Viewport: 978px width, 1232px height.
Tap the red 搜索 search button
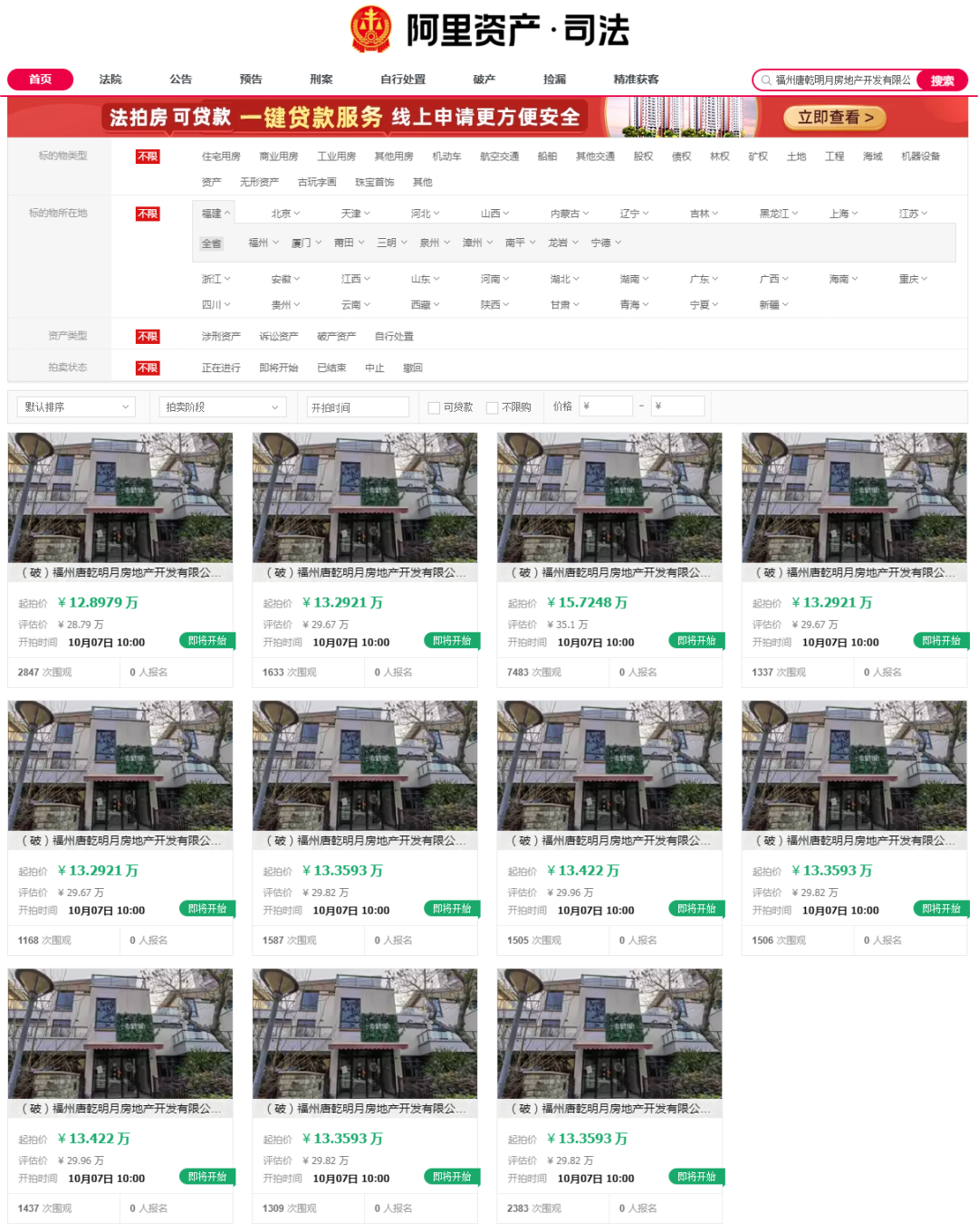pyautogui.click(x=942, y=81)
